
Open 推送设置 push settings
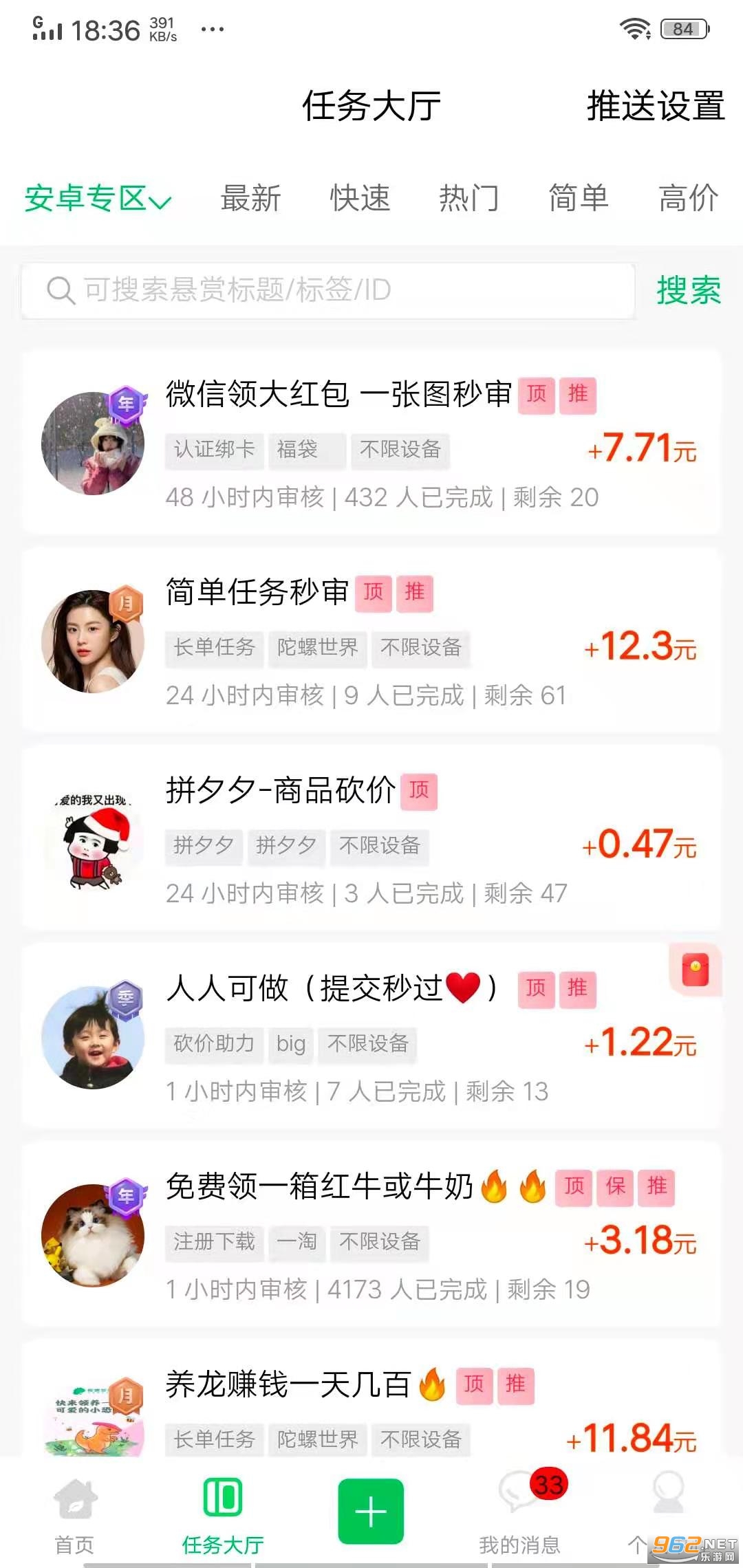(655, 107)
